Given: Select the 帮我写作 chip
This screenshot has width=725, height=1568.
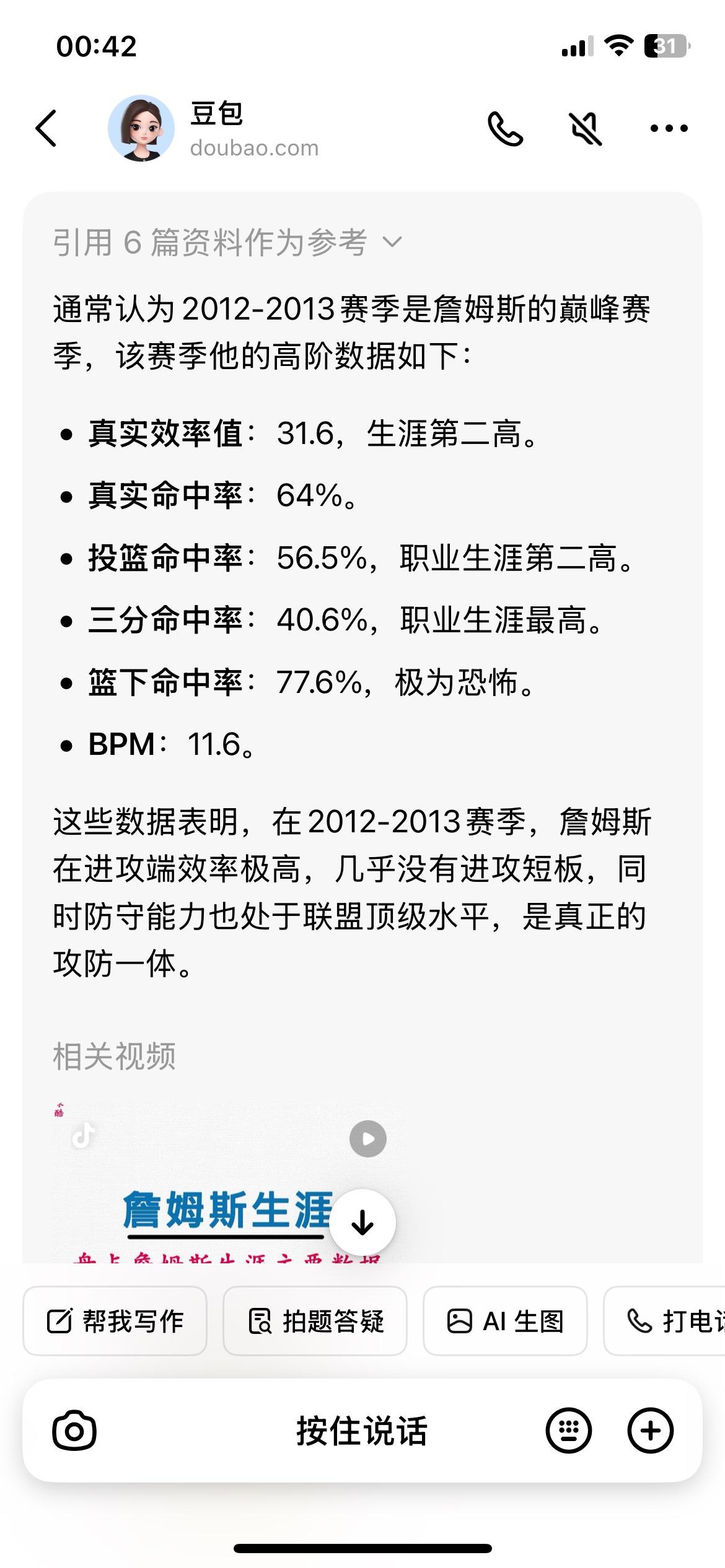Looking at the screenshot, I should pyautogui.click(x=115, y=1321).
